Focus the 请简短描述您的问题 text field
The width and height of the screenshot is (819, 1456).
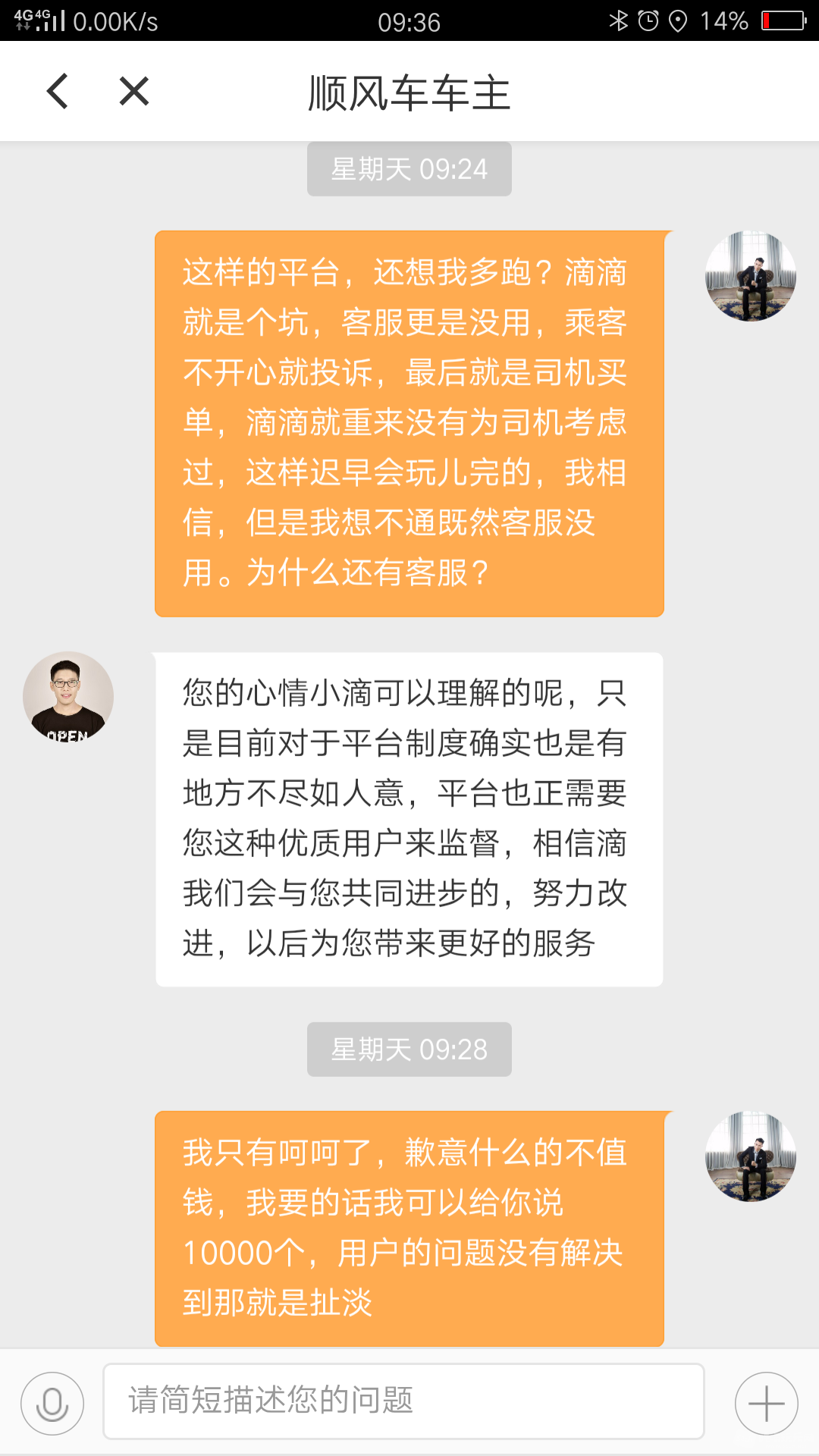403,1401
